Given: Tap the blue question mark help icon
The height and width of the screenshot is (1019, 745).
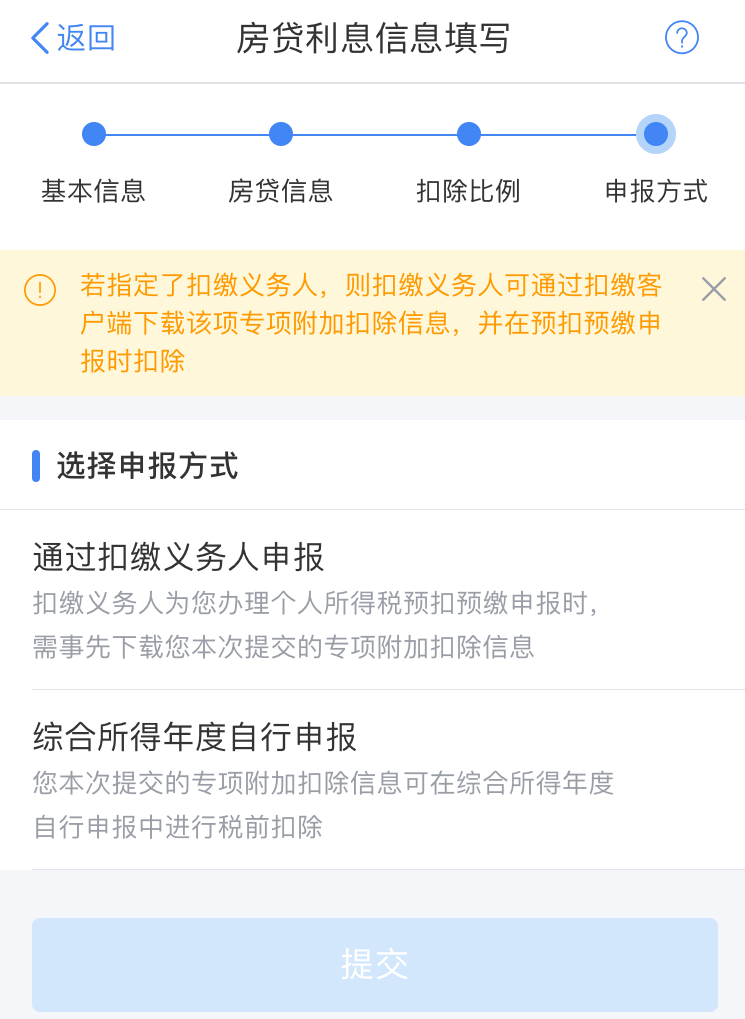Looking at the screenshot, I should (681, 37).
